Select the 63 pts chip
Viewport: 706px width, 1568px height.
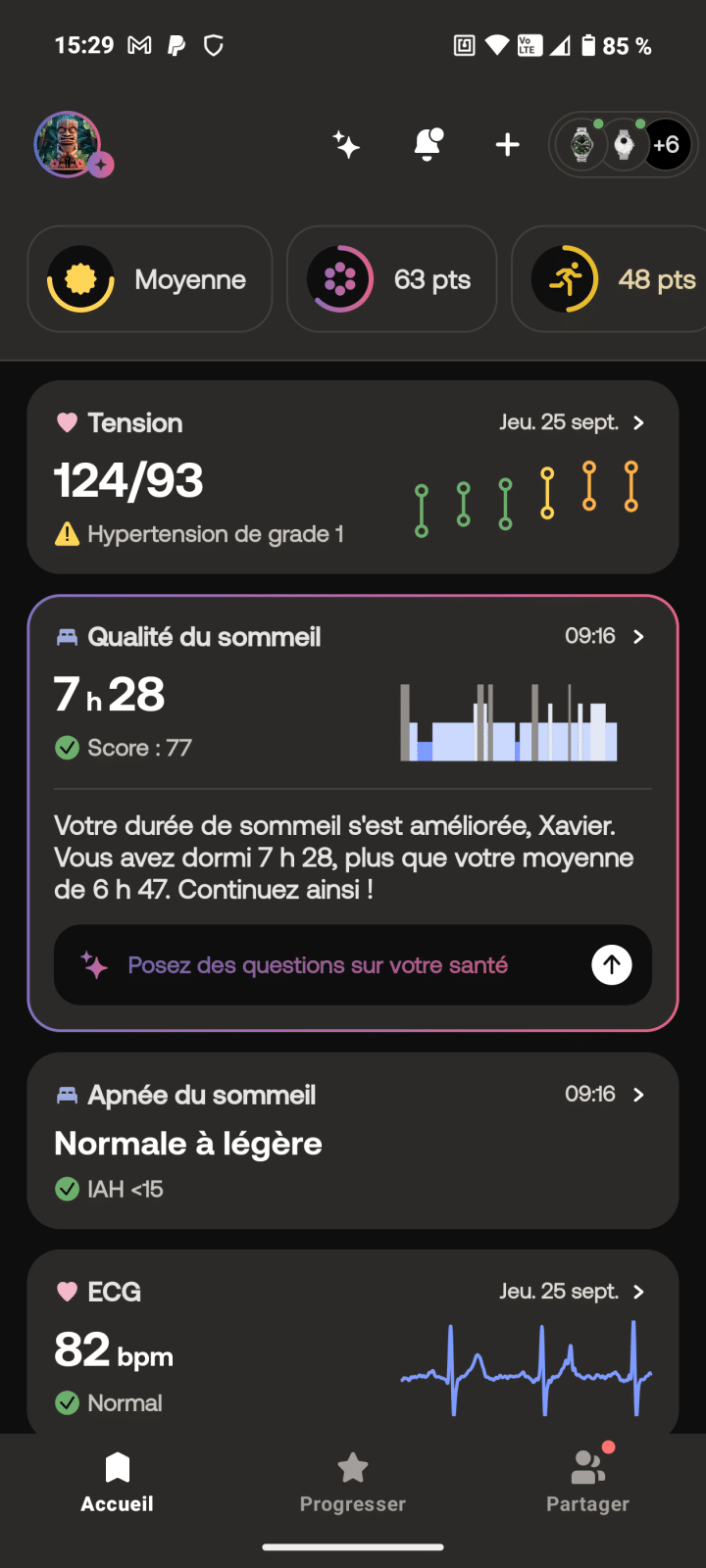391,279
